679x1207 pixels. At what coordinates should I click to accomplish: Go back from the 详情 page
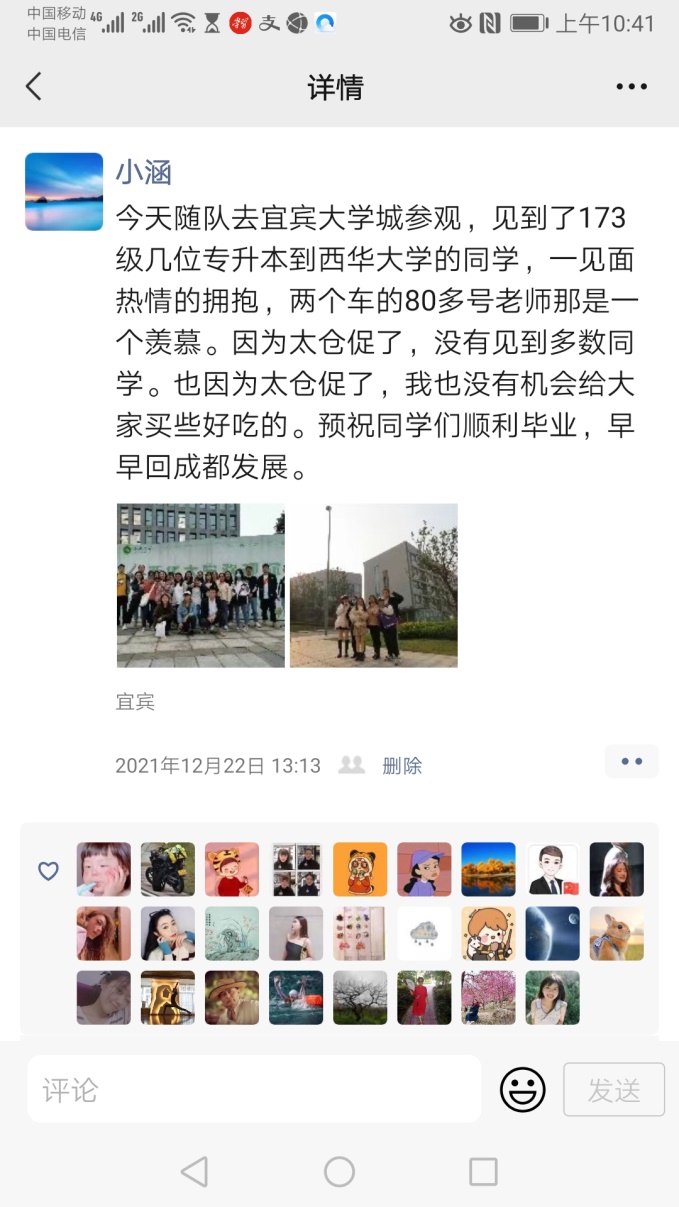pyautogui.click(x=34, y=87)
